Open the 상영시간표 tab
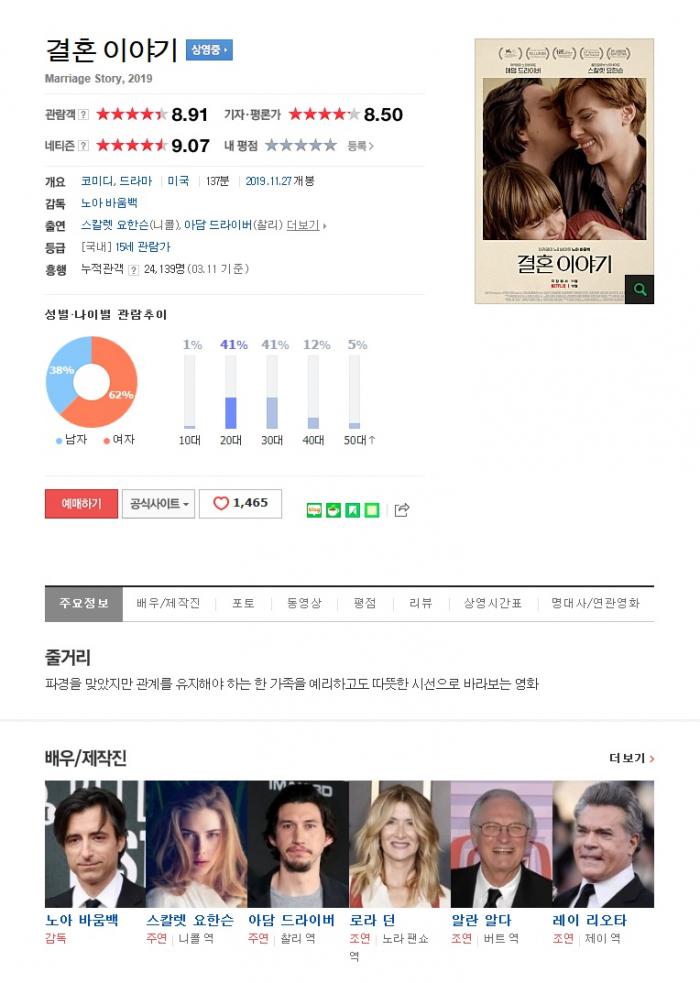The width and height of the screenshot is (700, 983). click(x=493, y=603)
